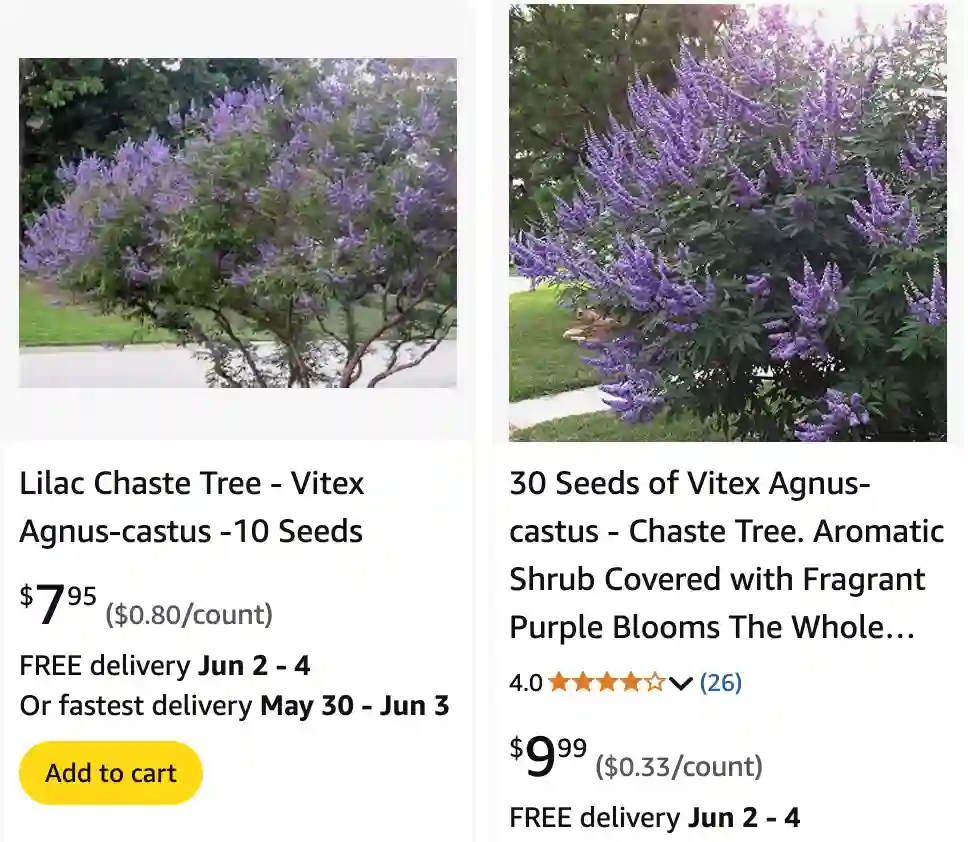The width and height of the screenshot is (968, 842).
Task: Open the Lilac Chaste Tree 10 Seeds photo
Action: tap(238, 223)
